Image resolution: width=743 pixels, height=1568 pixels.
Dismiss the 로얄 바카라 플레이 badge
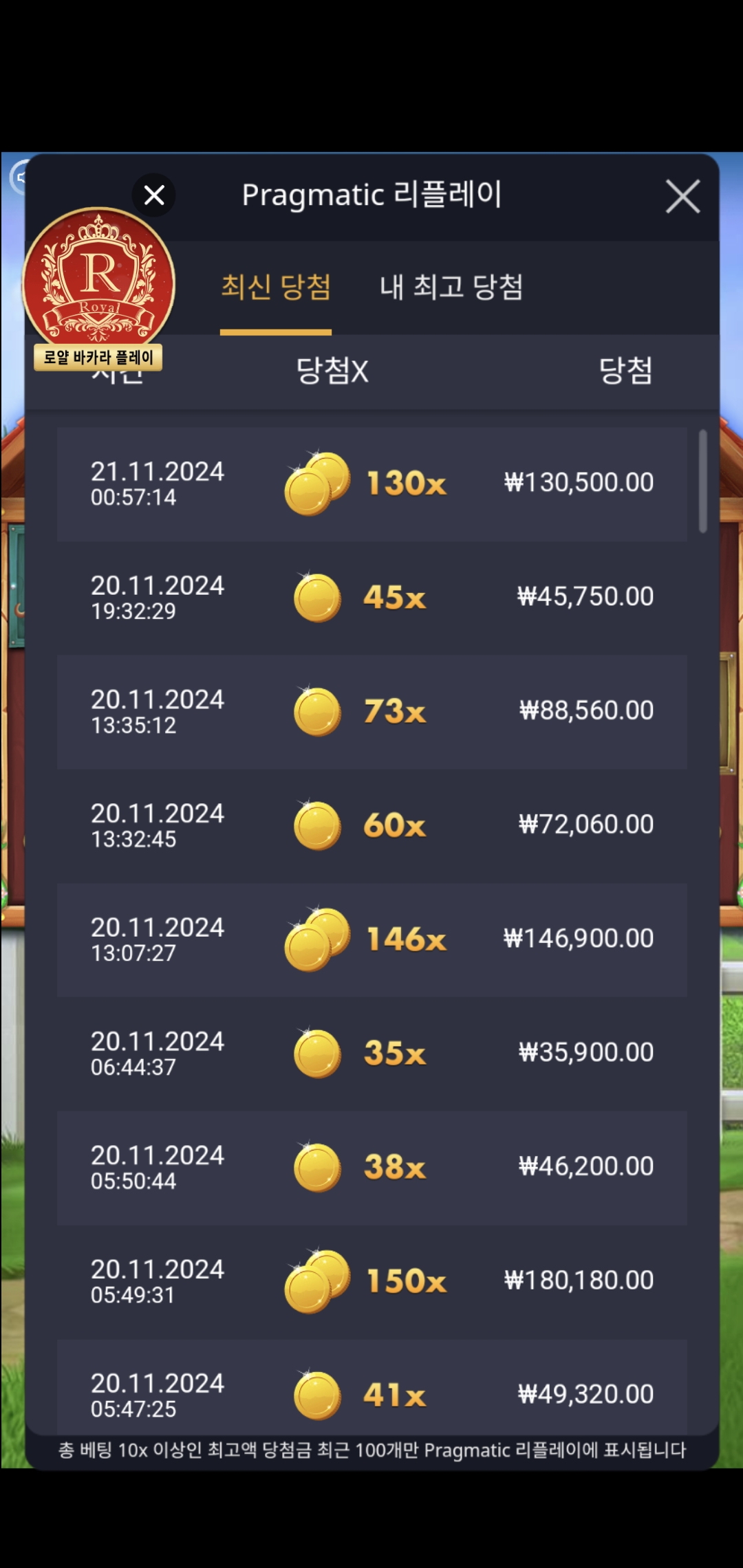click(x=154, y=195)
